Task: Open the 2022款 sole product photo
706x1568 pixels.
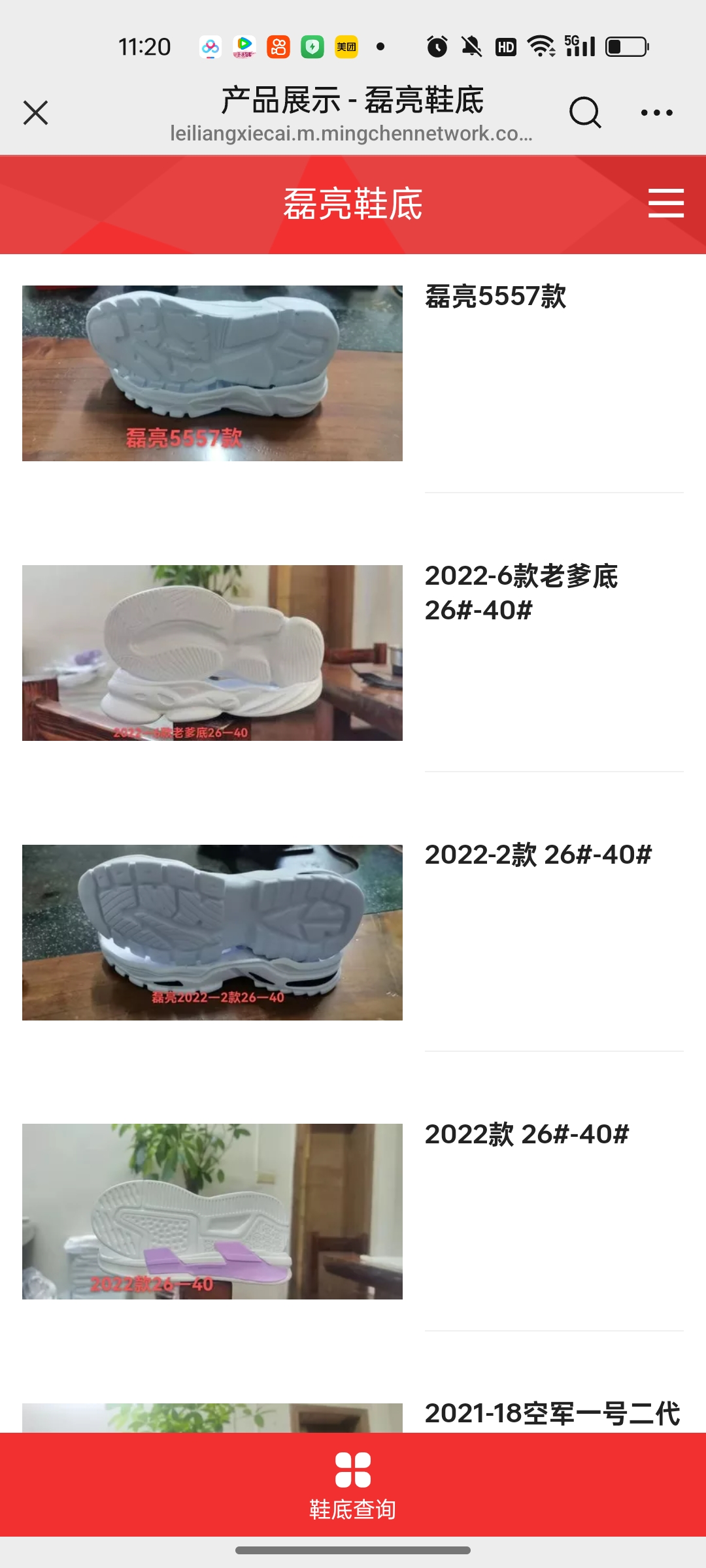Action: pyautogui.click(x=212, y=1211)
